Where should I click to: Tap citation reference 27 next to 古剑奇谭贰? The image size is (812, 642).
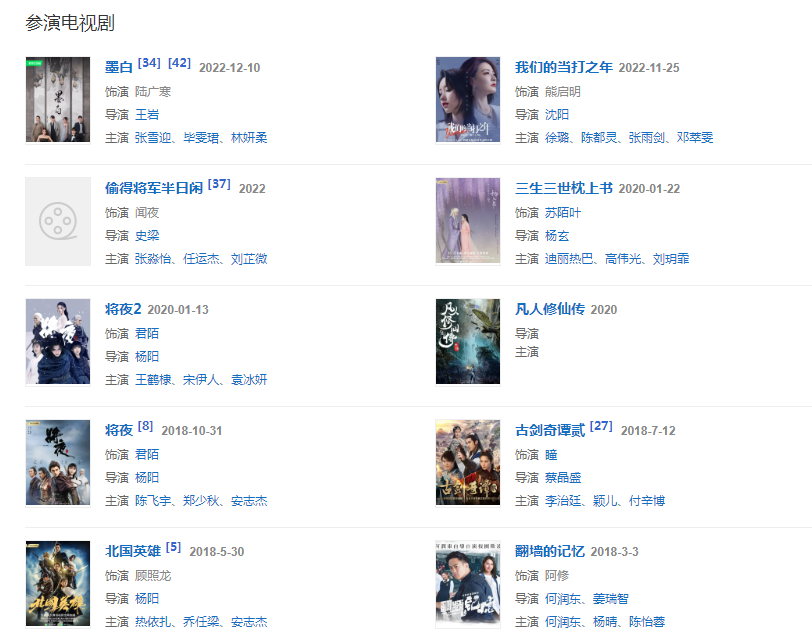[601, 426]
